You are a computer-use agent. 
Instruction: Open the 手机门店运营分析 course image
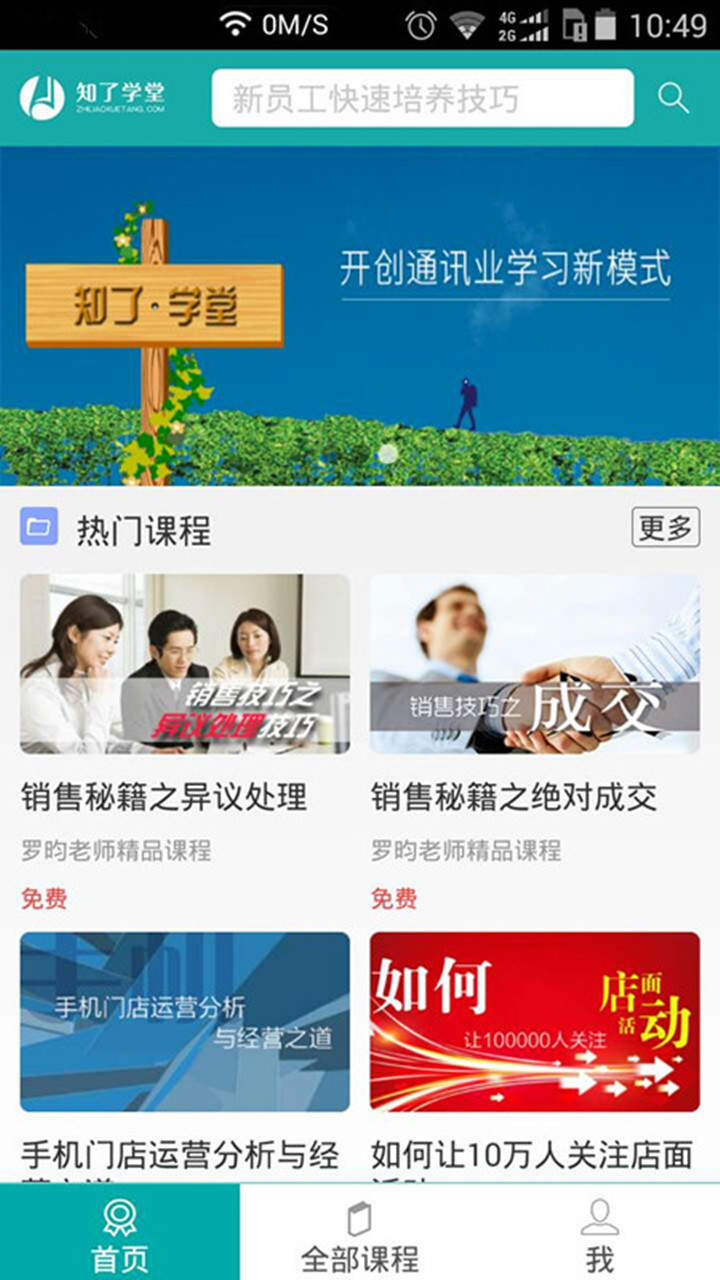[184, 1020]
